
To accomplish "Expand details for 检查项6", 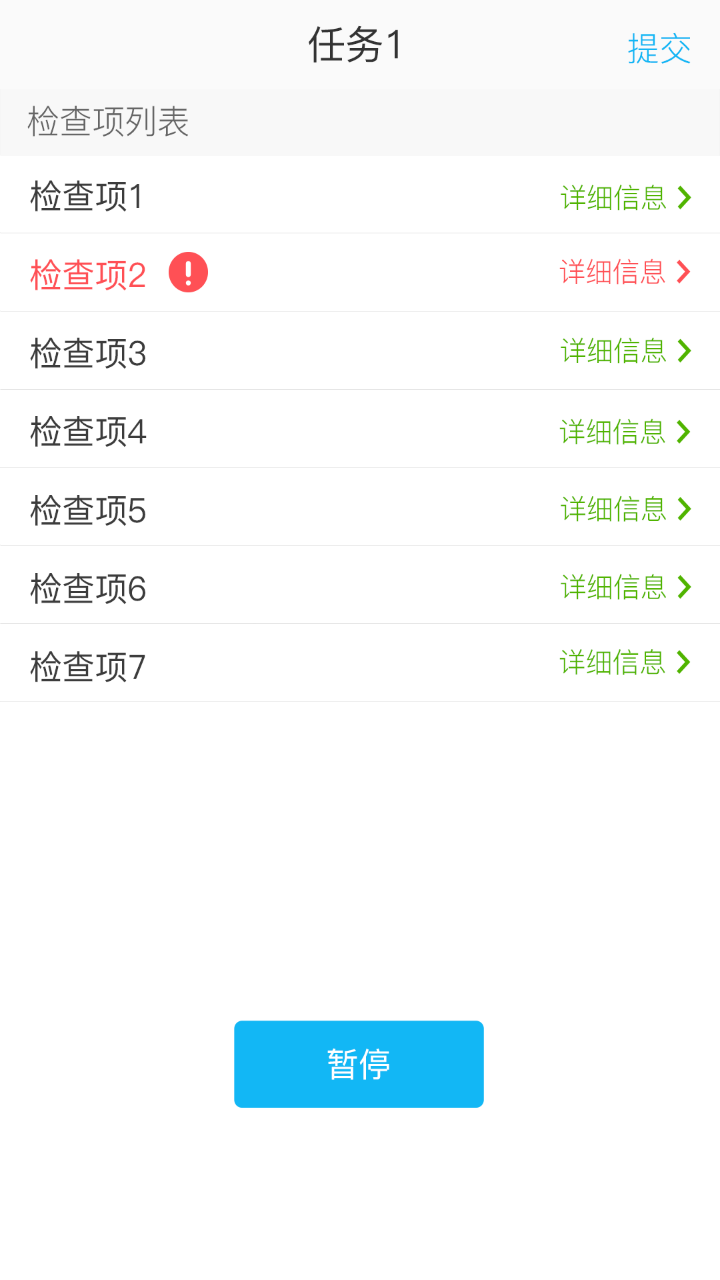I will [x=614, y=586].
